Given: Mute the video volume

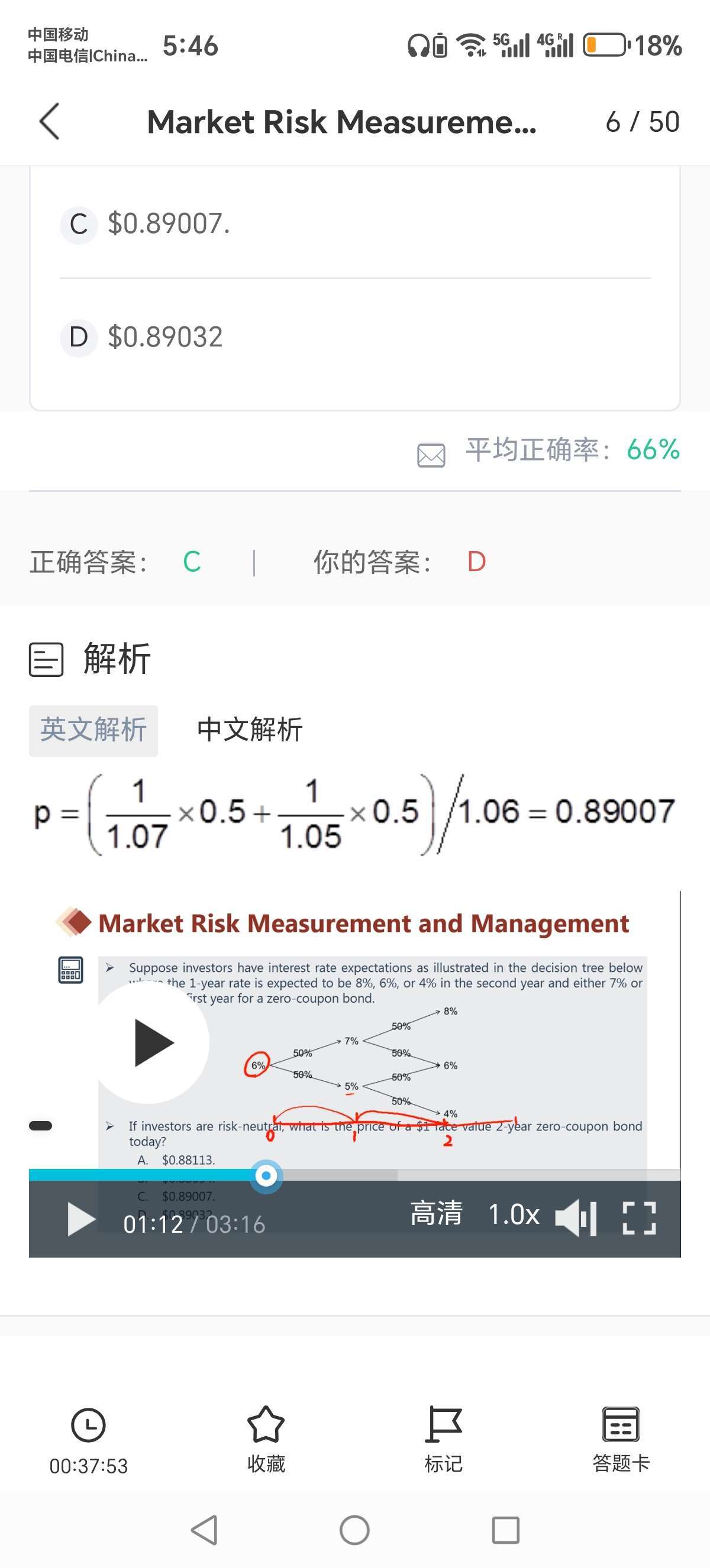Looking at the screenshot, I should (575, 1219).
